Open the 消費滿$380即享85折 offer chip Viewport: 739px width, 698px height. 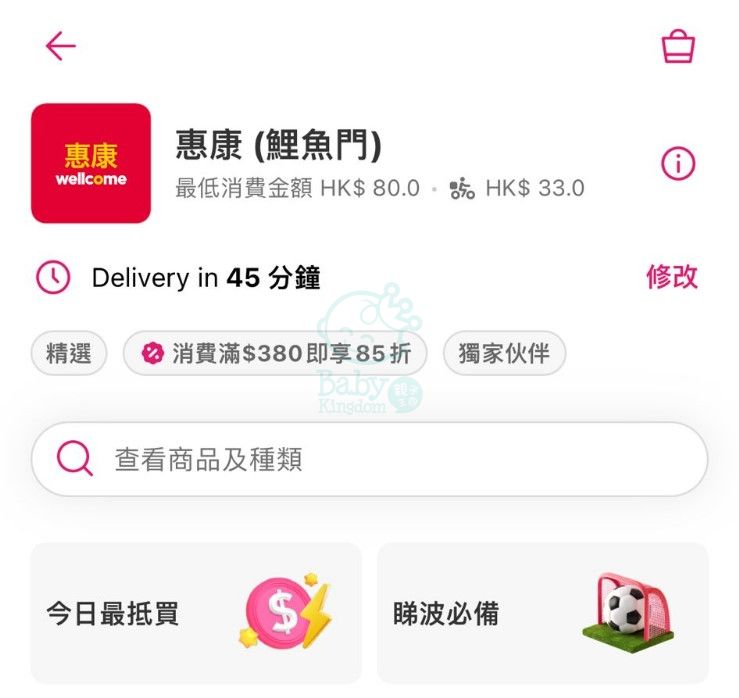275,354
